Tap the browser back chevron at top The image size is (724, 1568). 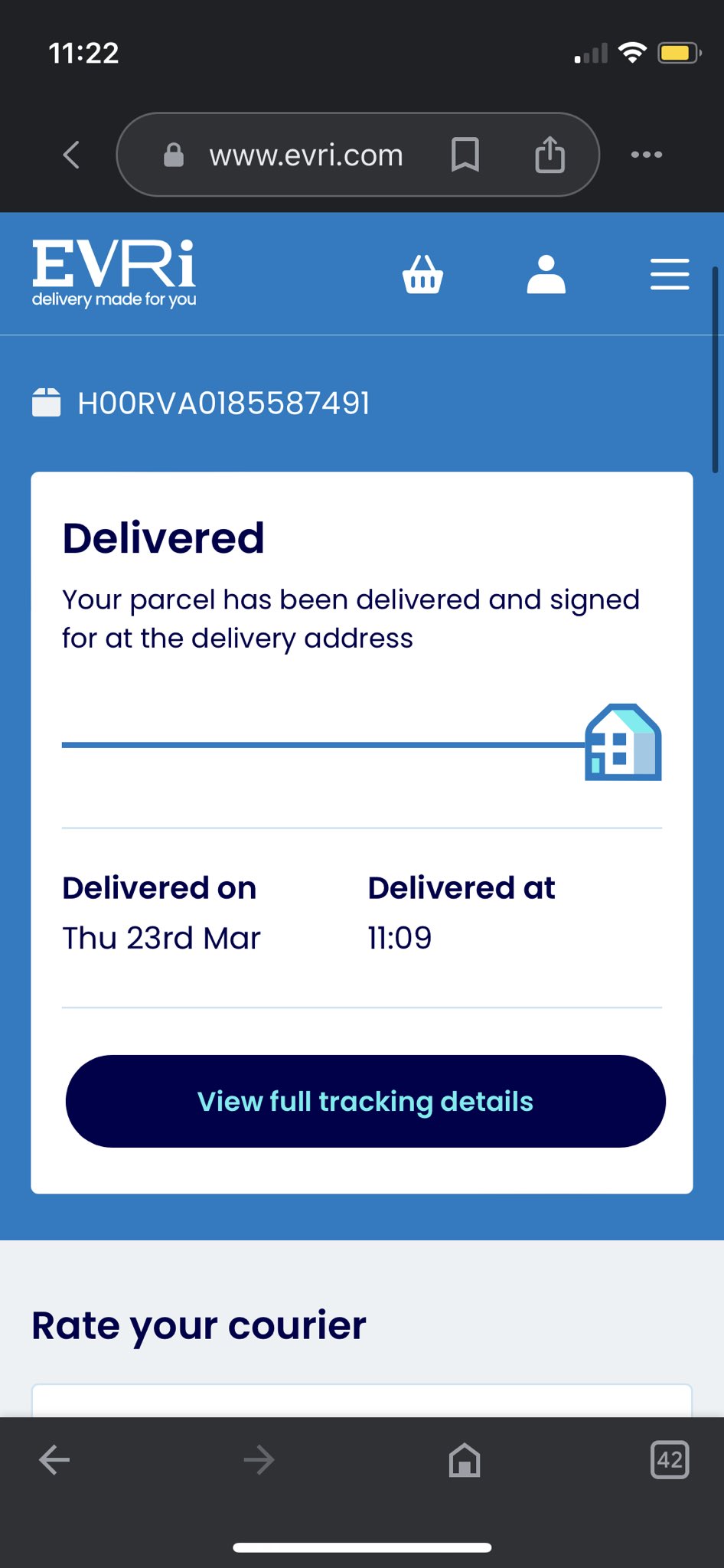[x=71, y=155]
